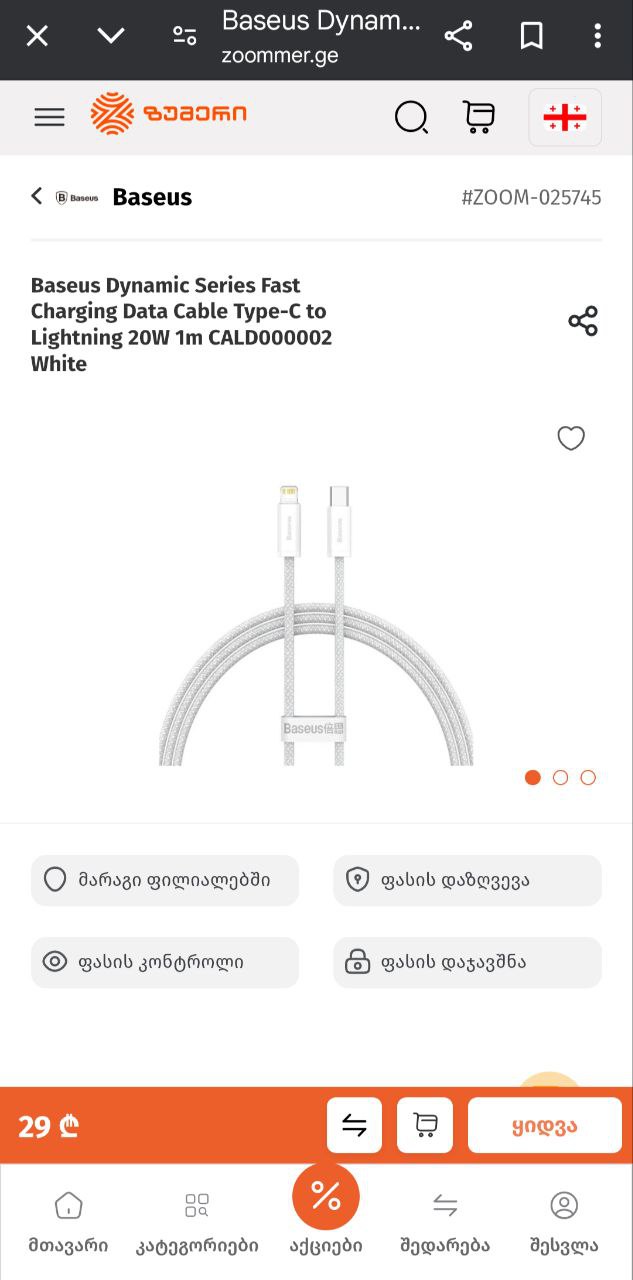Add to cart from the orange bar

[425, 1125]
